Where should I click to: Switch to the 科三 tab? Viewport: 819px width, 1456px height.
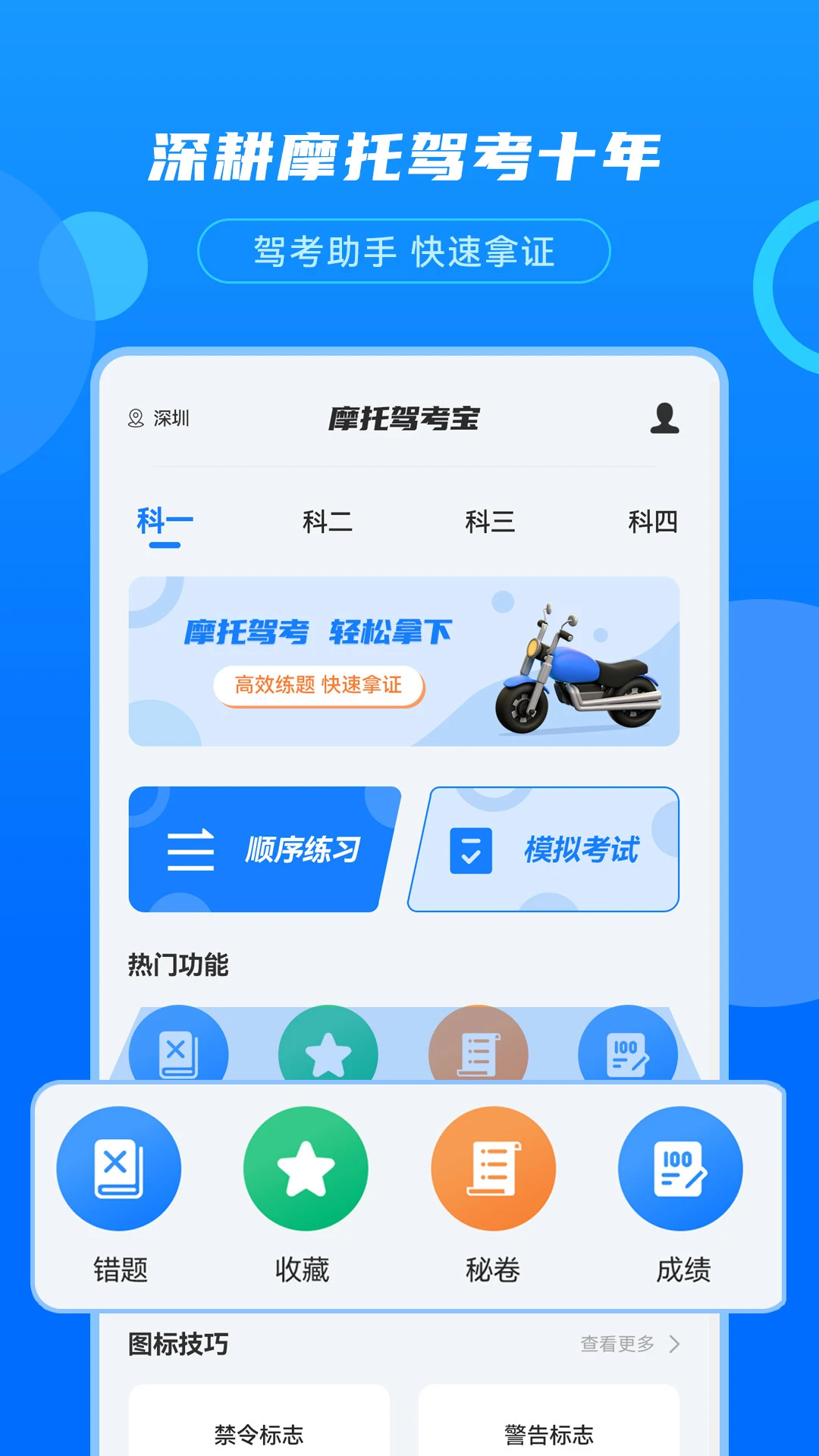click(x=490, y=521)
